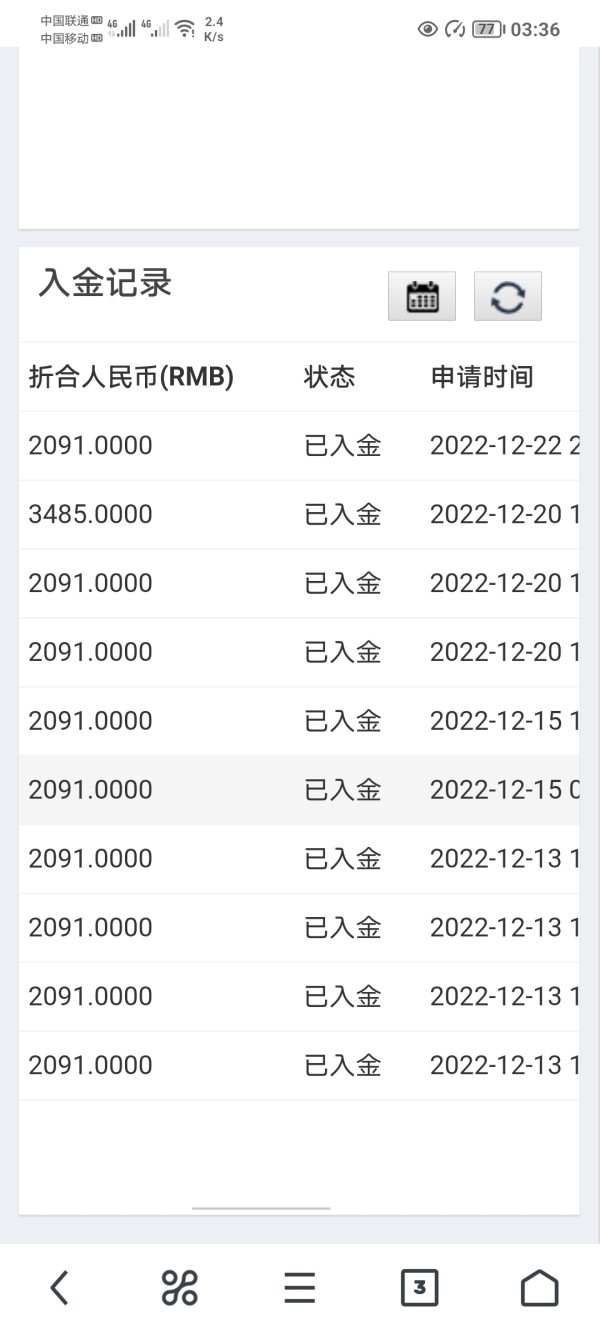Image resolution: width=600 pixels, height=1333 pixels.
Task: Go to the browser home page
Action: [x=539, y=1288]
